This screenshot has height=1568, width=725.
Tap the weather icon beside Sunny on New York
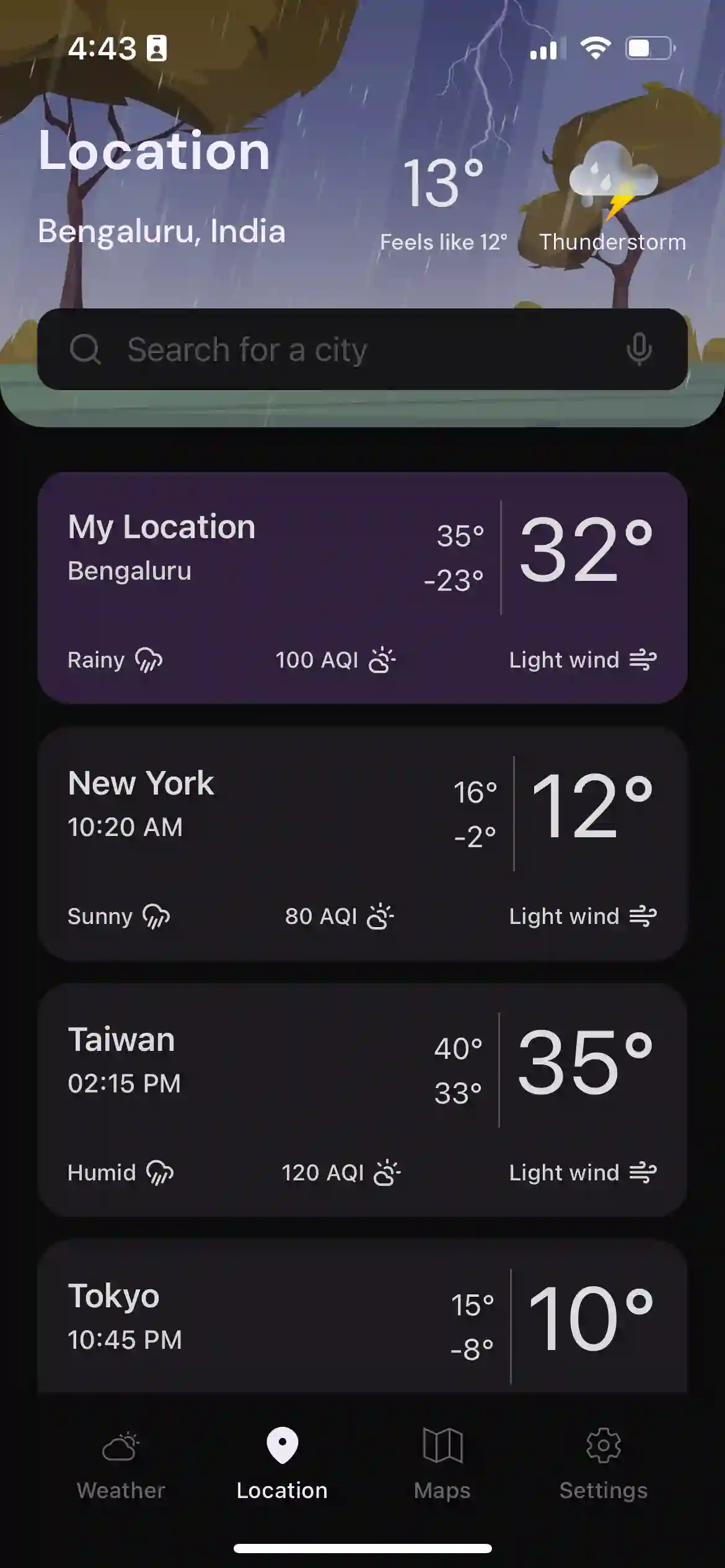(x=154, y=917)
